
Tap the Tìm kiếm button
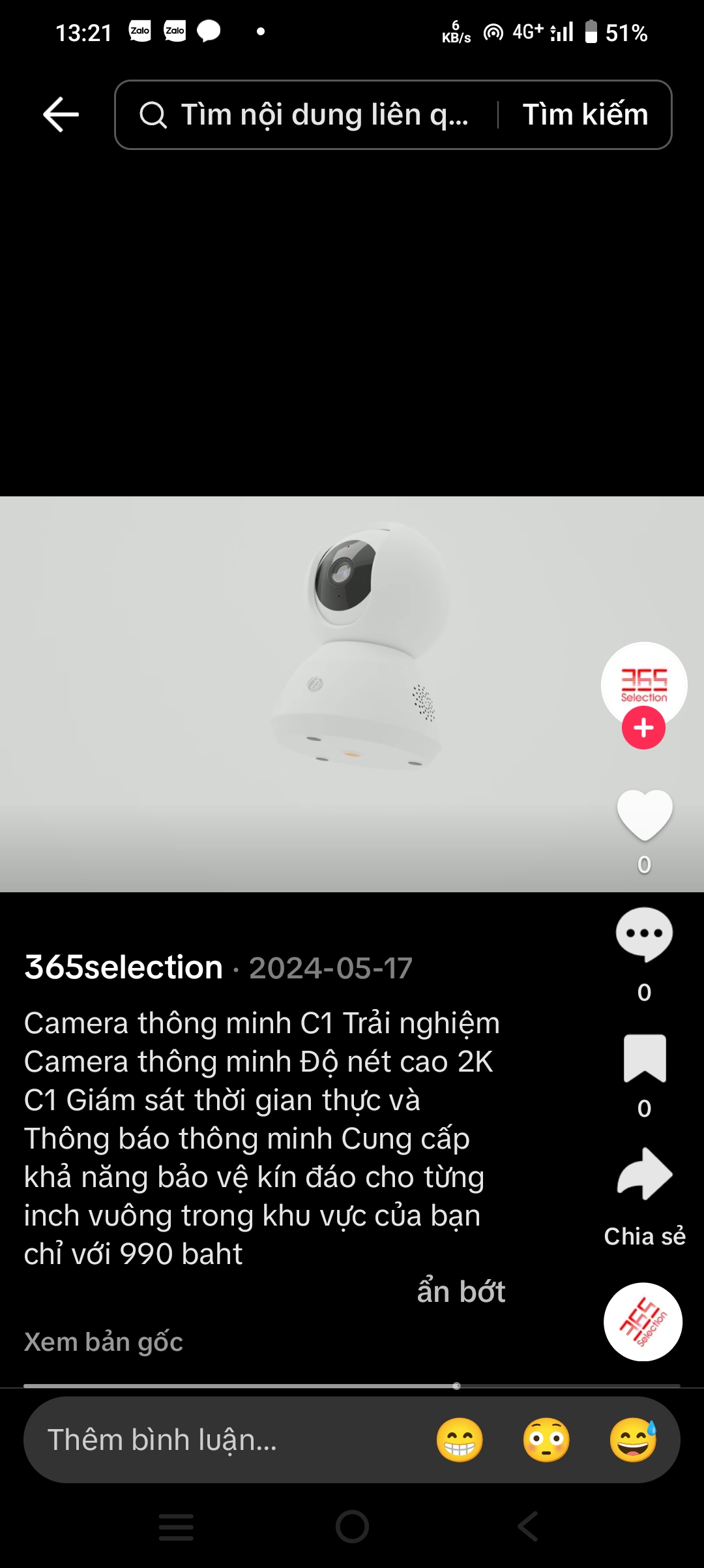pos(585,115)
